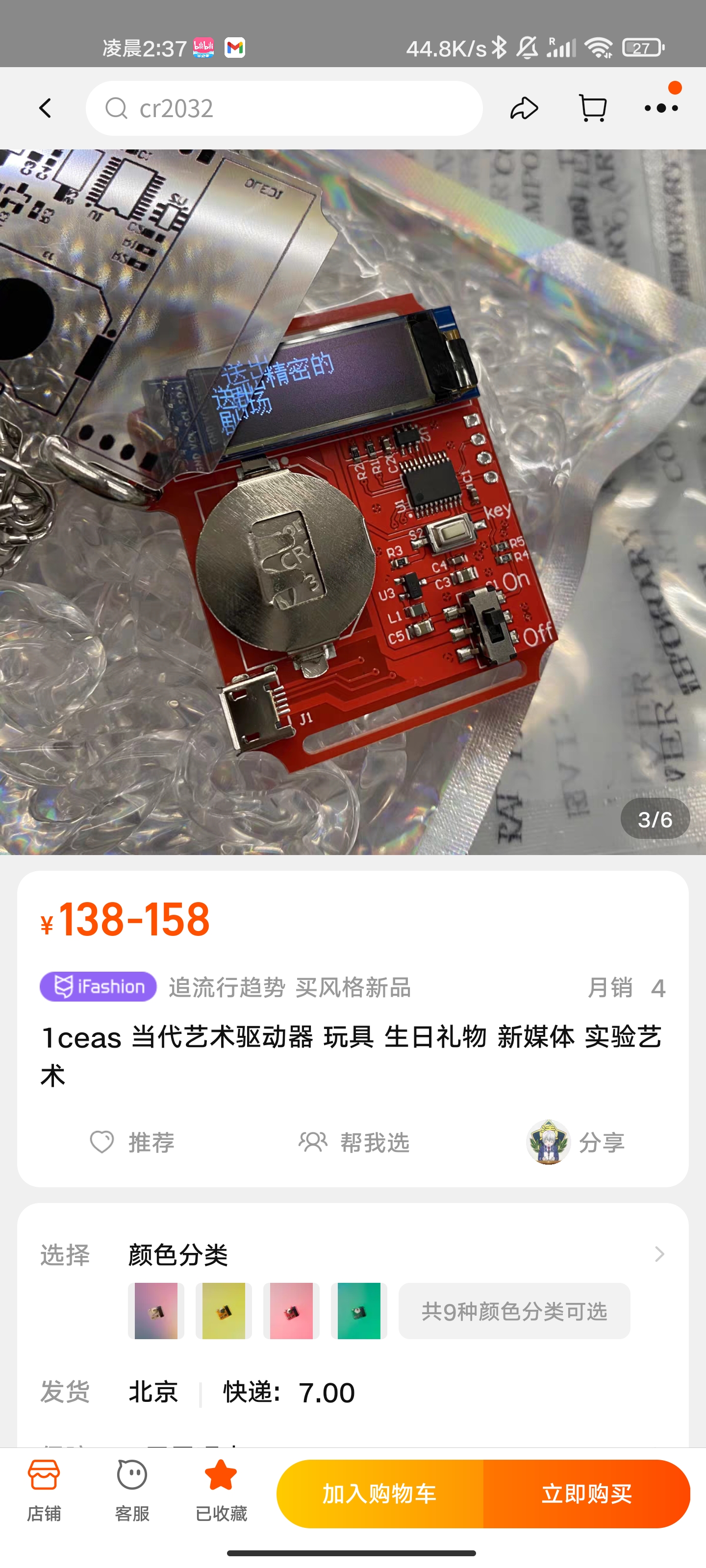Tap the 推荐 heart button
The height and width of the screenshot is (1568, 706).
pyautogui.click(x=132, y=1142)
